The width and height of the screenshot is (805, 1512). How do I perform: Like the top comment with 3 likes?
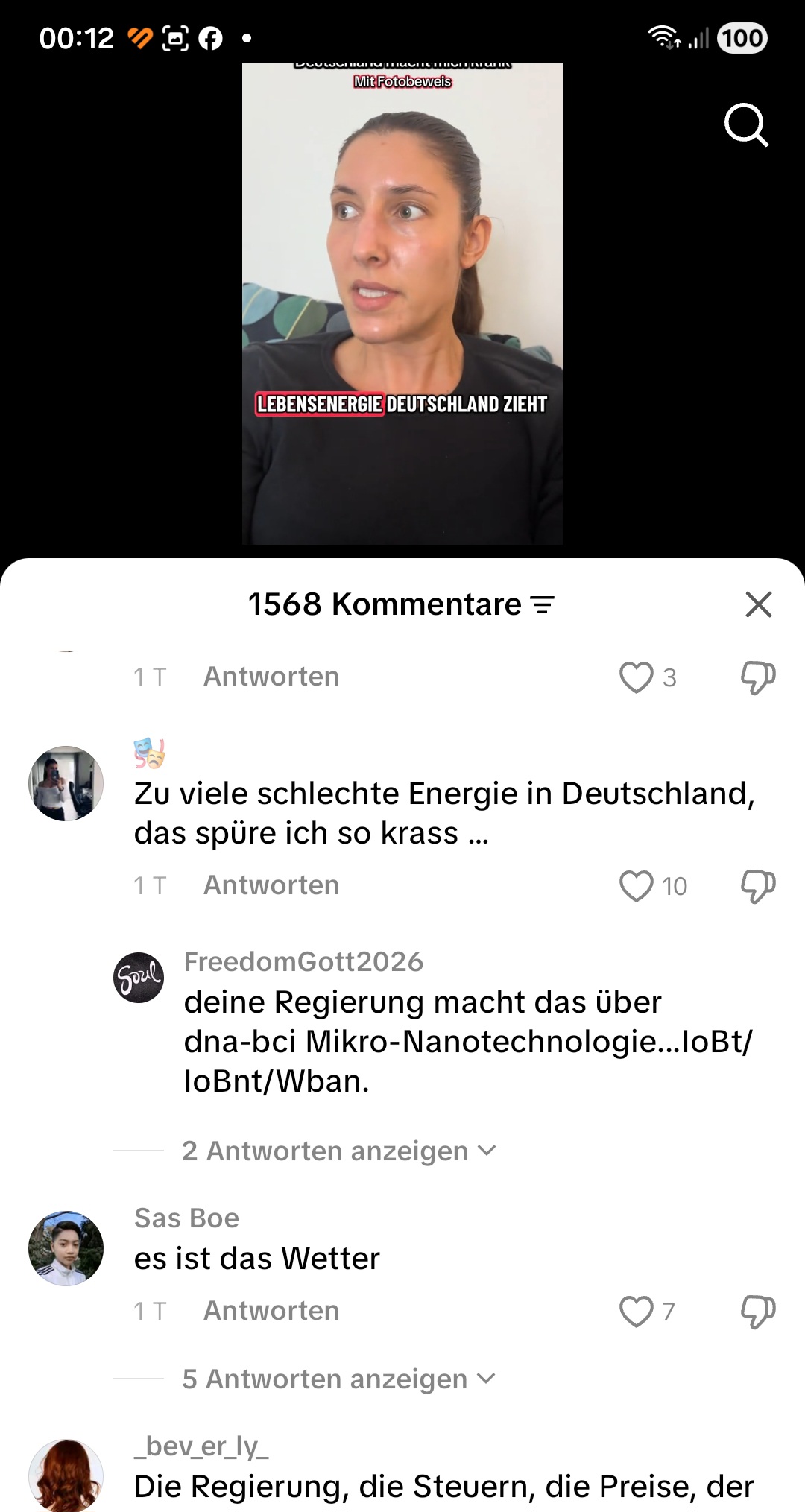[636, 677]
